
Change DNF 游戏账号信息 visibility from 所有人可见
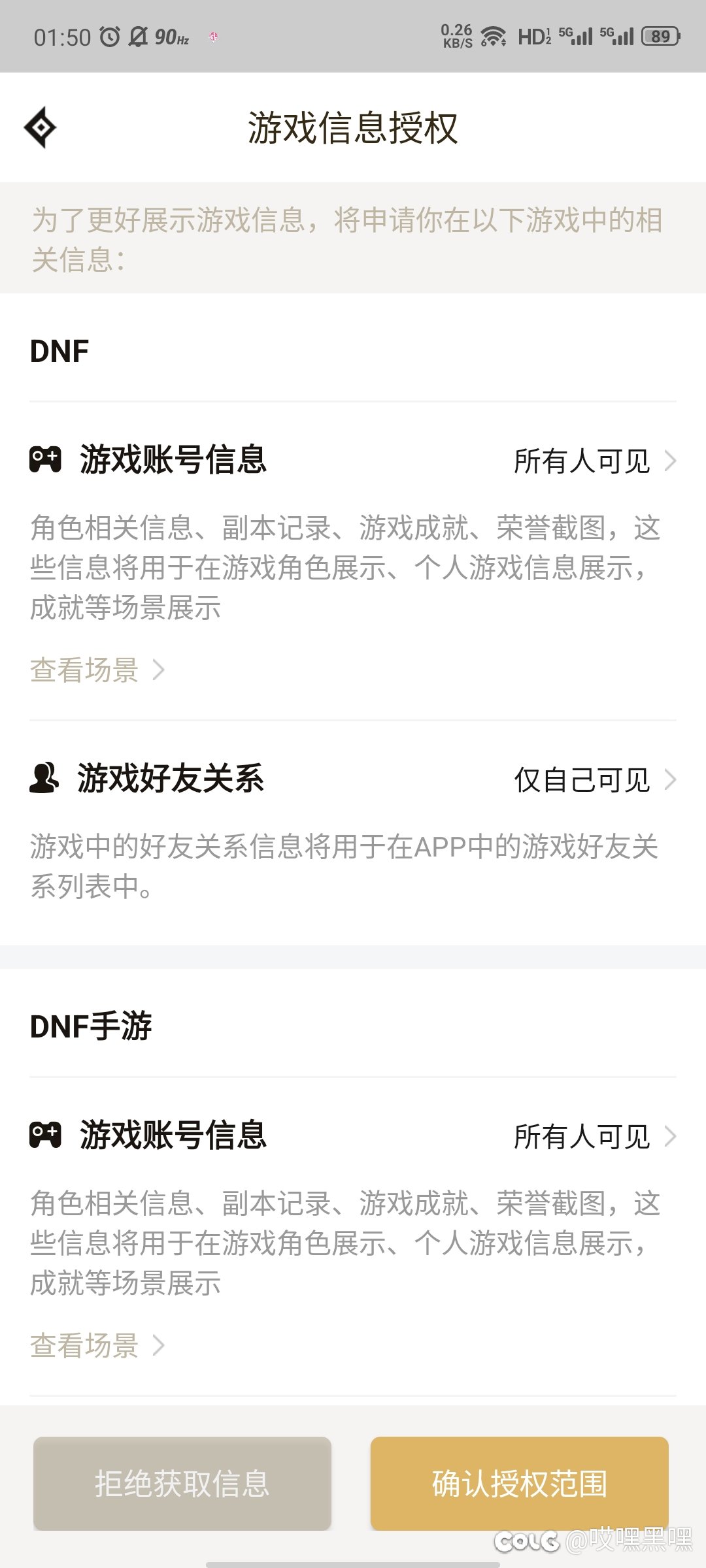(594, 461)
